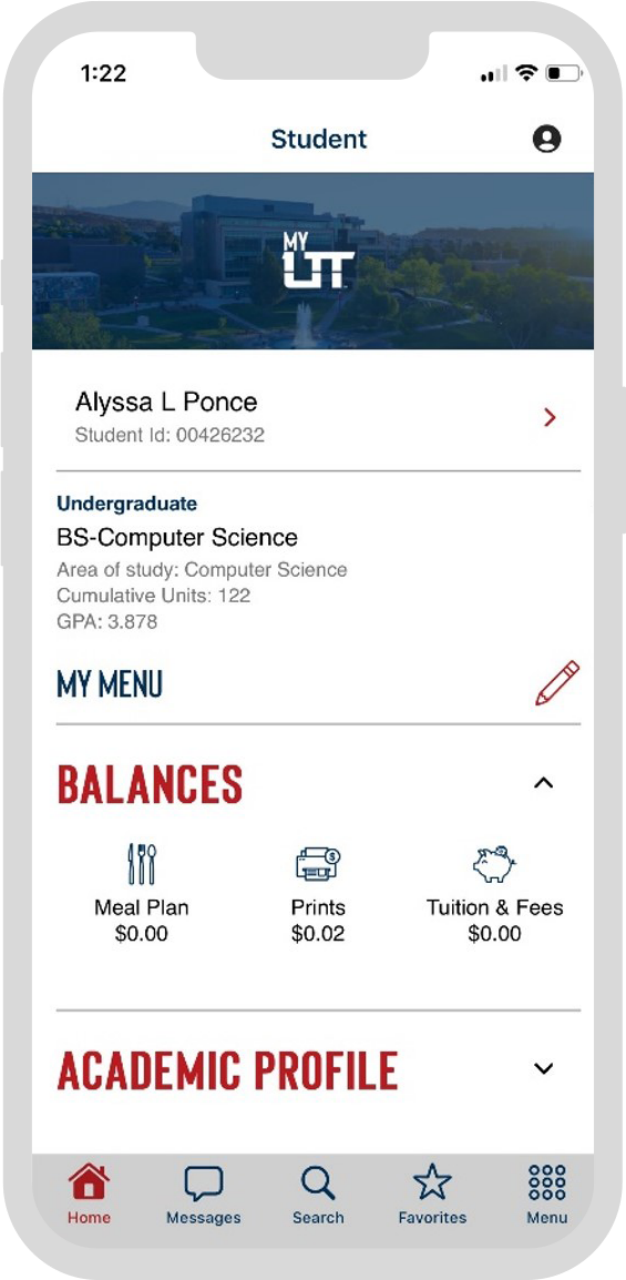Expand the Academic Profile section
The width and height of the screenshot is (626, 1280).
543,1069
